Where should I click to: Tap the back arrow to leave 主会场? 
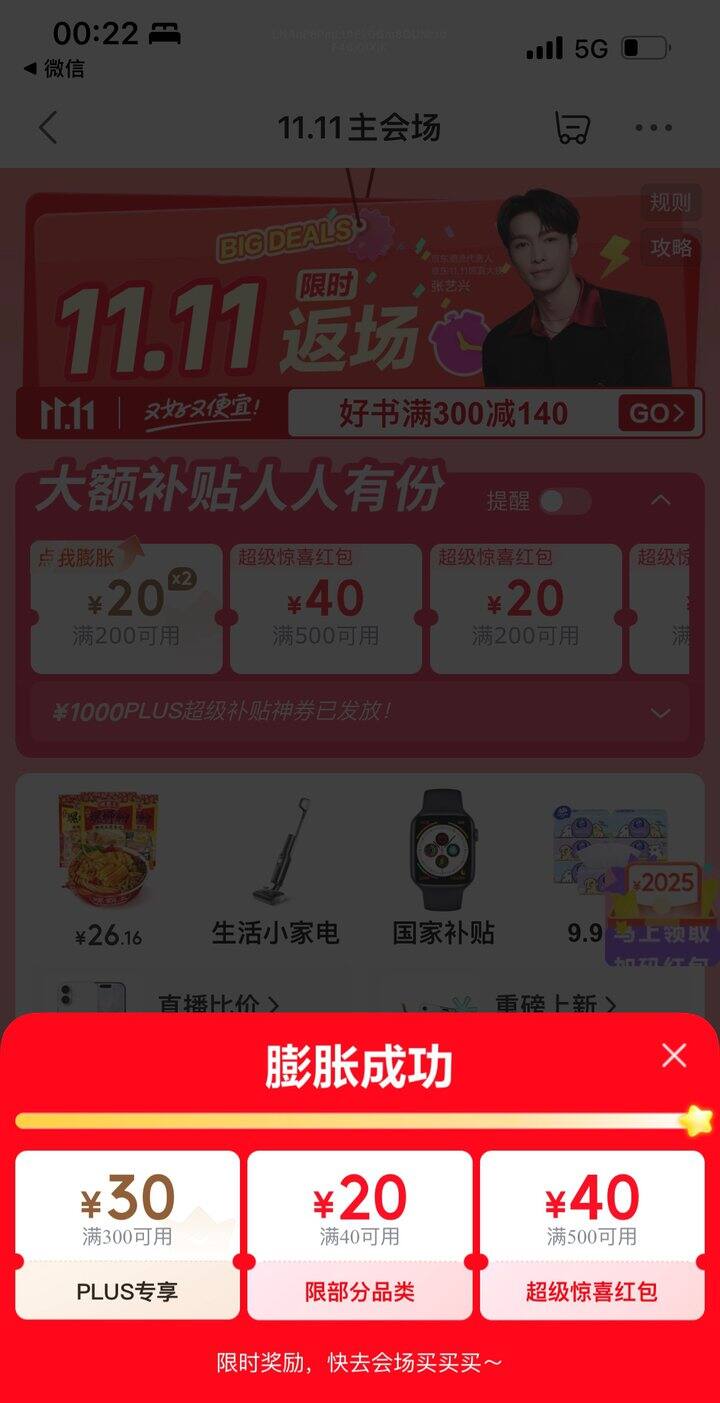(x=48, y=128)
